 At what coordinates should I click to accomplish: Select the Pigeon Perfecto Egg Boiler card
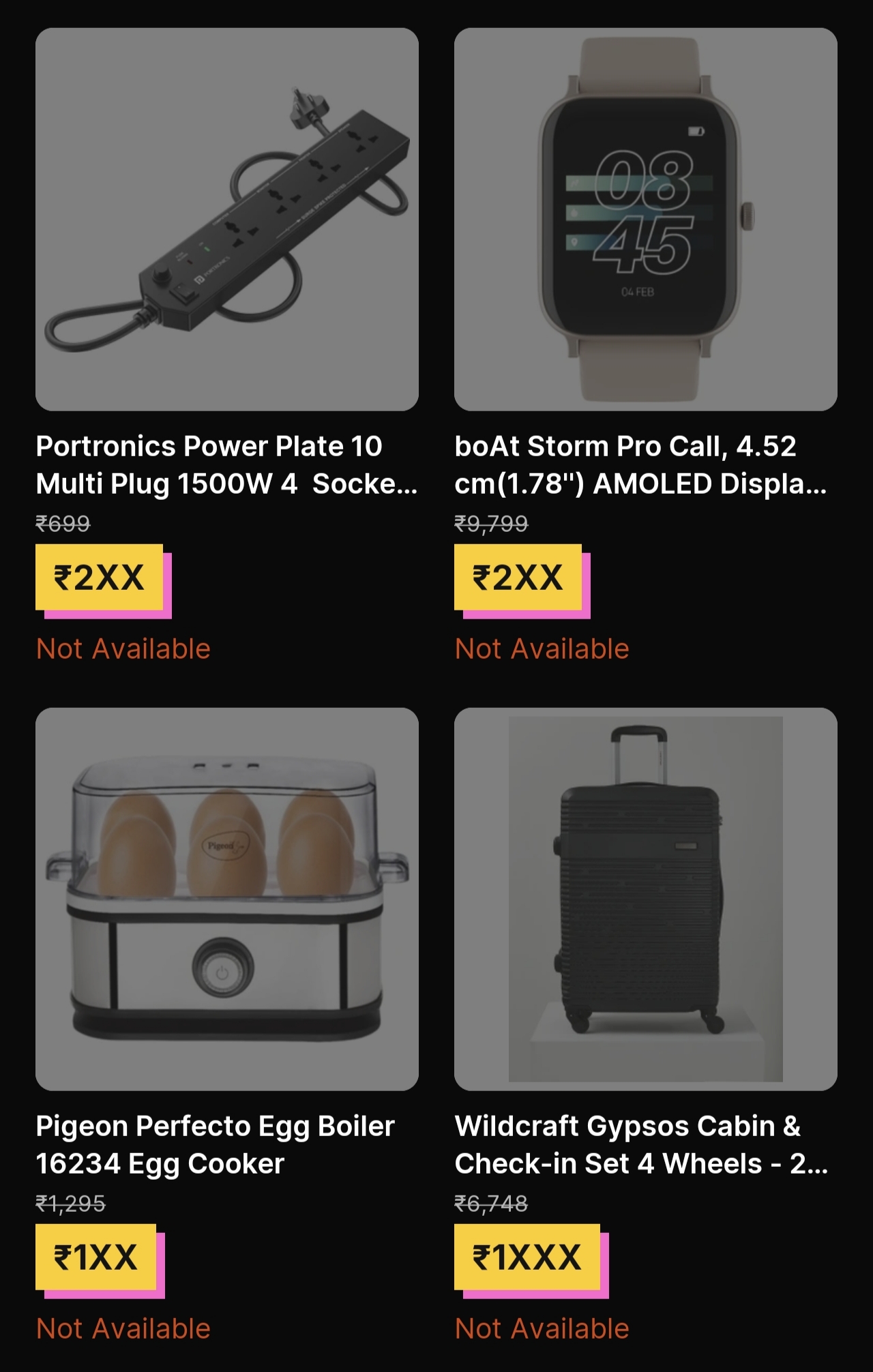click(x=226, y=899)
